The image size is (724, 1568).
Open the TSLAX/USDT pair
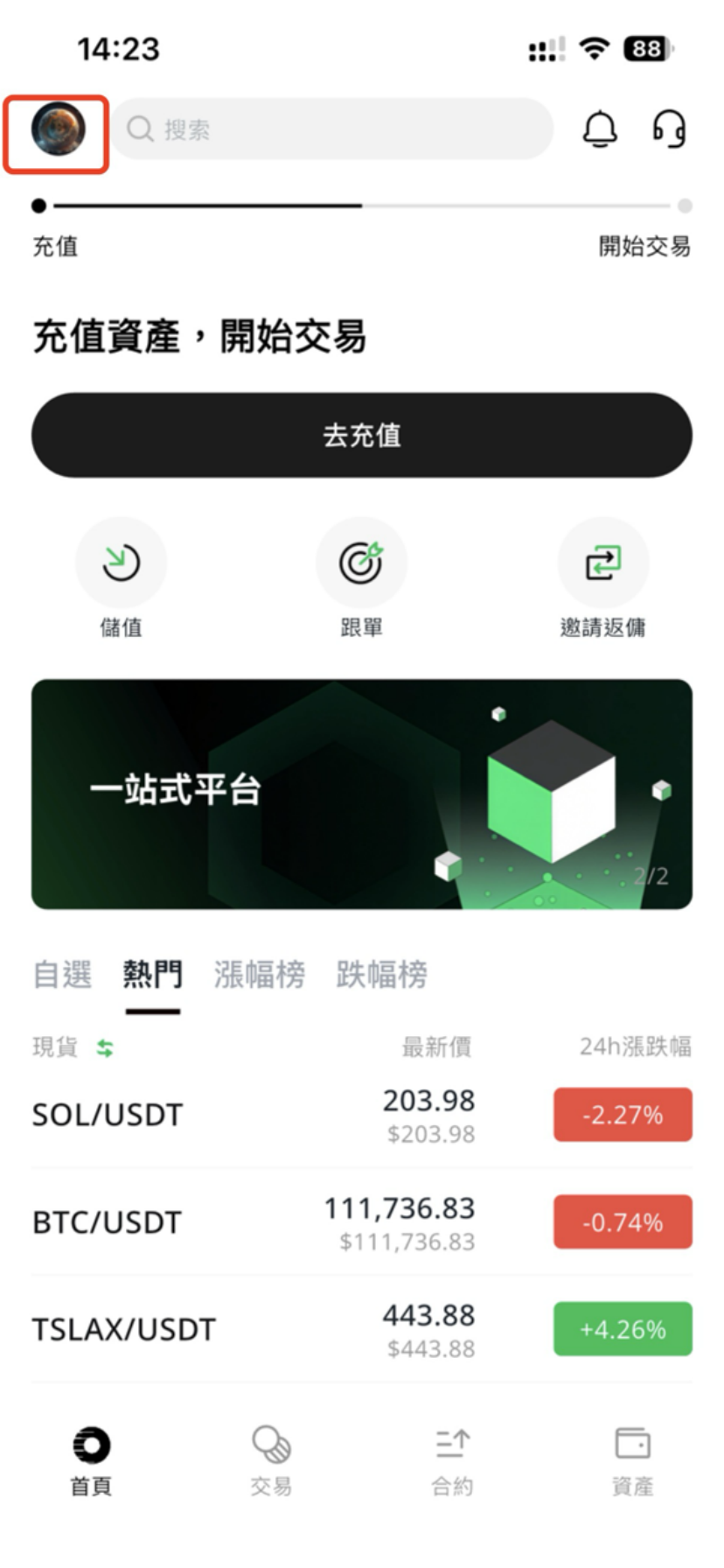pos(123,1330)
